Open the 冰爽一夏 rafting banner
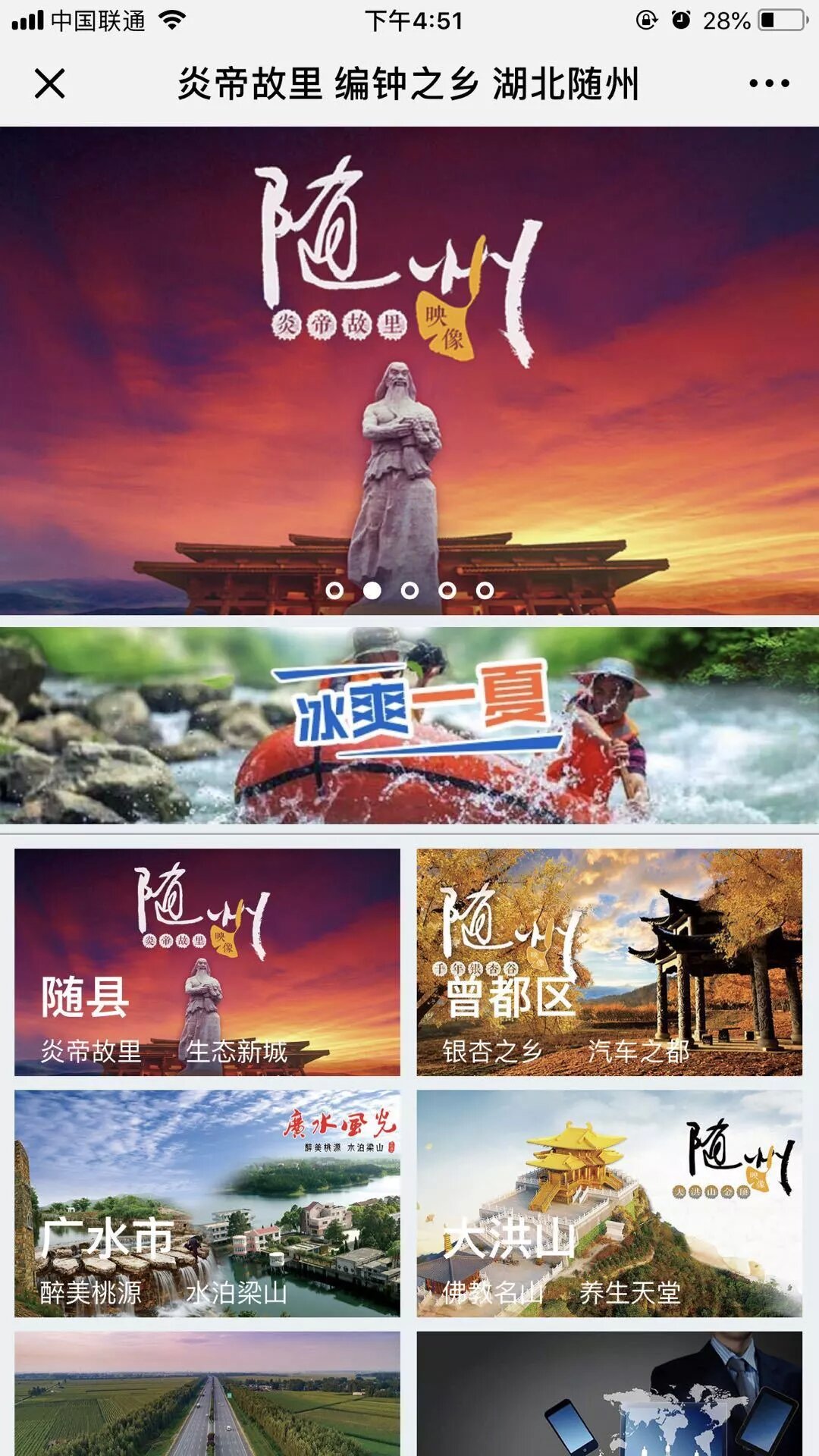The width and height of the screenshot is (819, 1456). 409,725
